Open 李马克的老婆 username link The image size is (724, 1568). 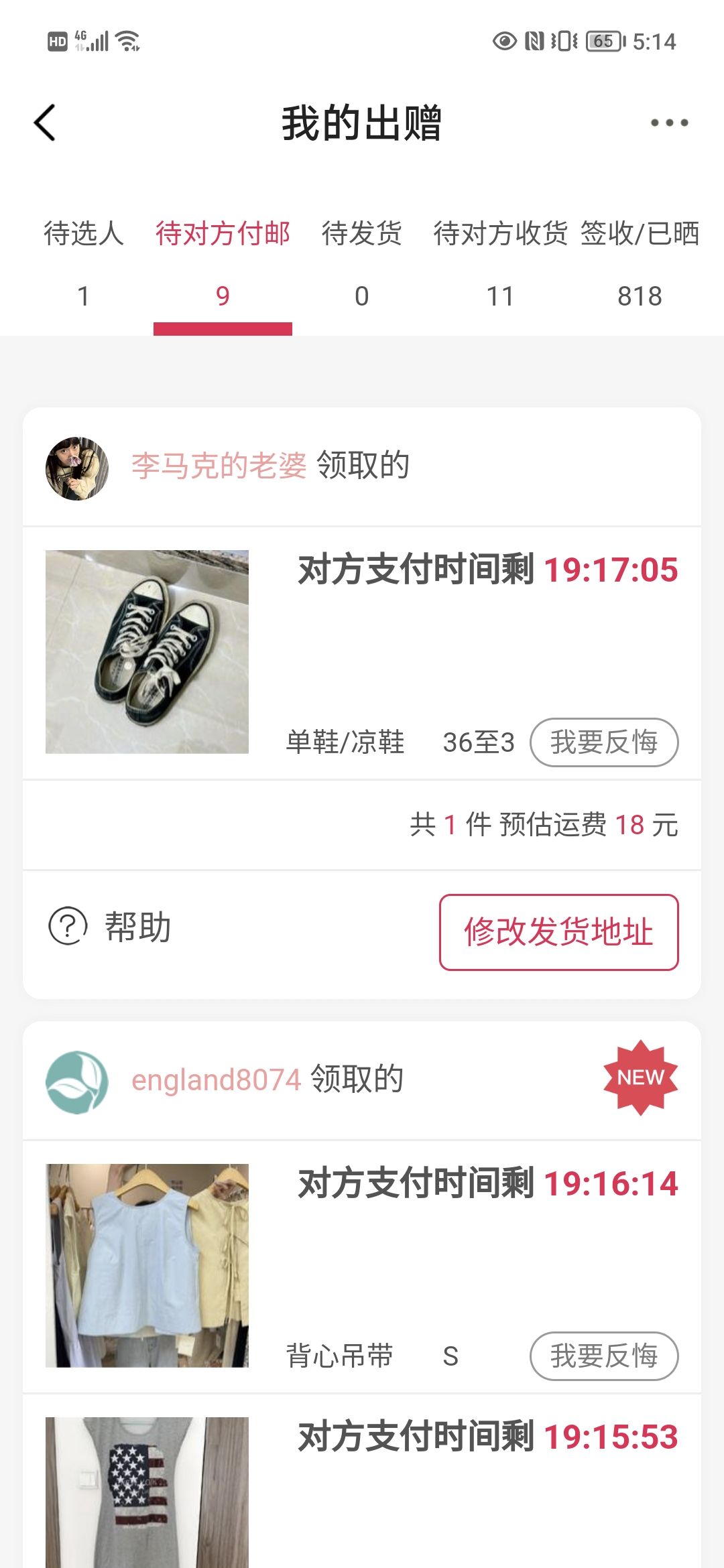point(219,466)
